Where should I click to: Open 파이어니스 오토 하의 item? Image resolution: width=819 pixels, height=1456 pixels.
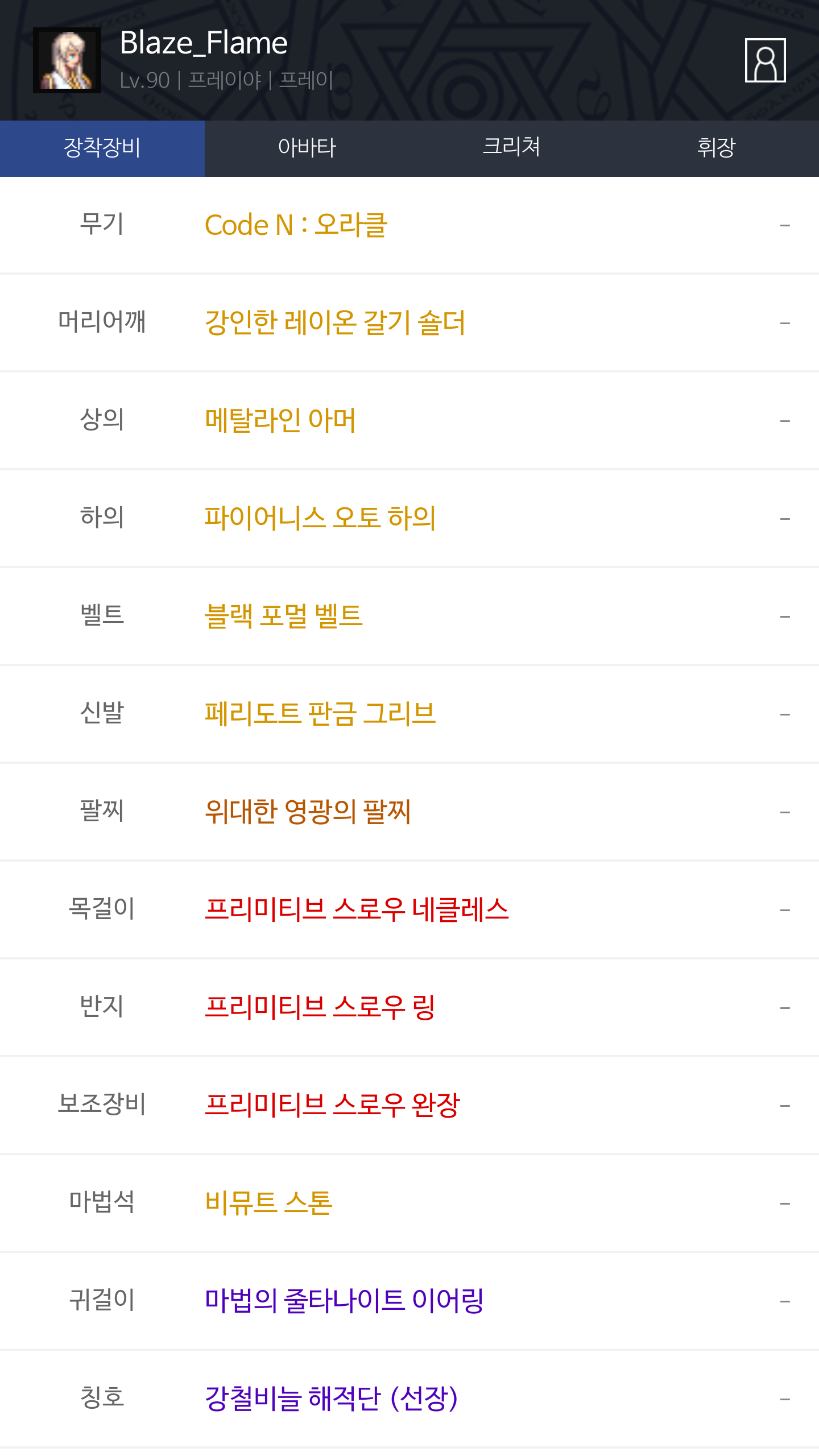409,519
